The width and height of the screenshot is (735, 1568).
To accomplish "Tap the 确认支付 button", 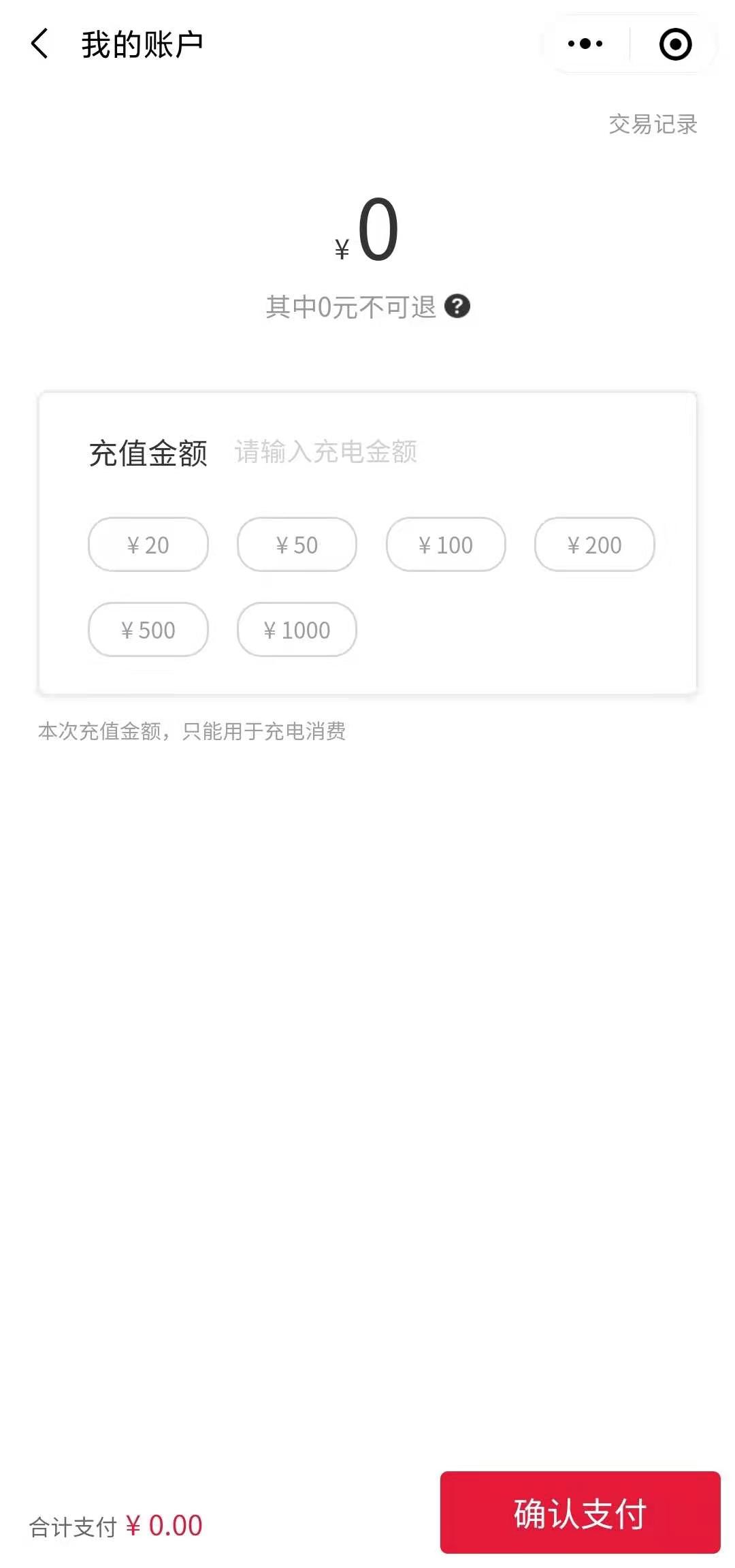I will [x=581, y=1512].
